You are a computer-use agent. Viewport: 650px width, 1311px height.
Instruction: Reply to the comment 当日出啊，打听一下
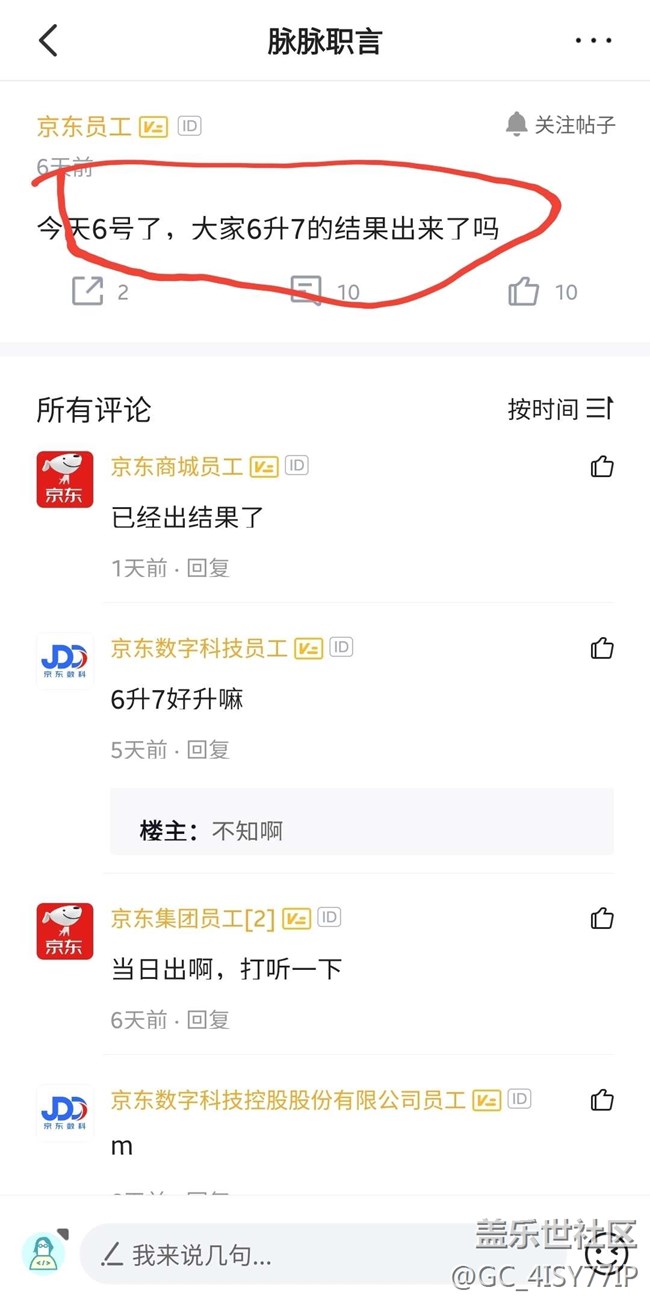click(209, 1020)
